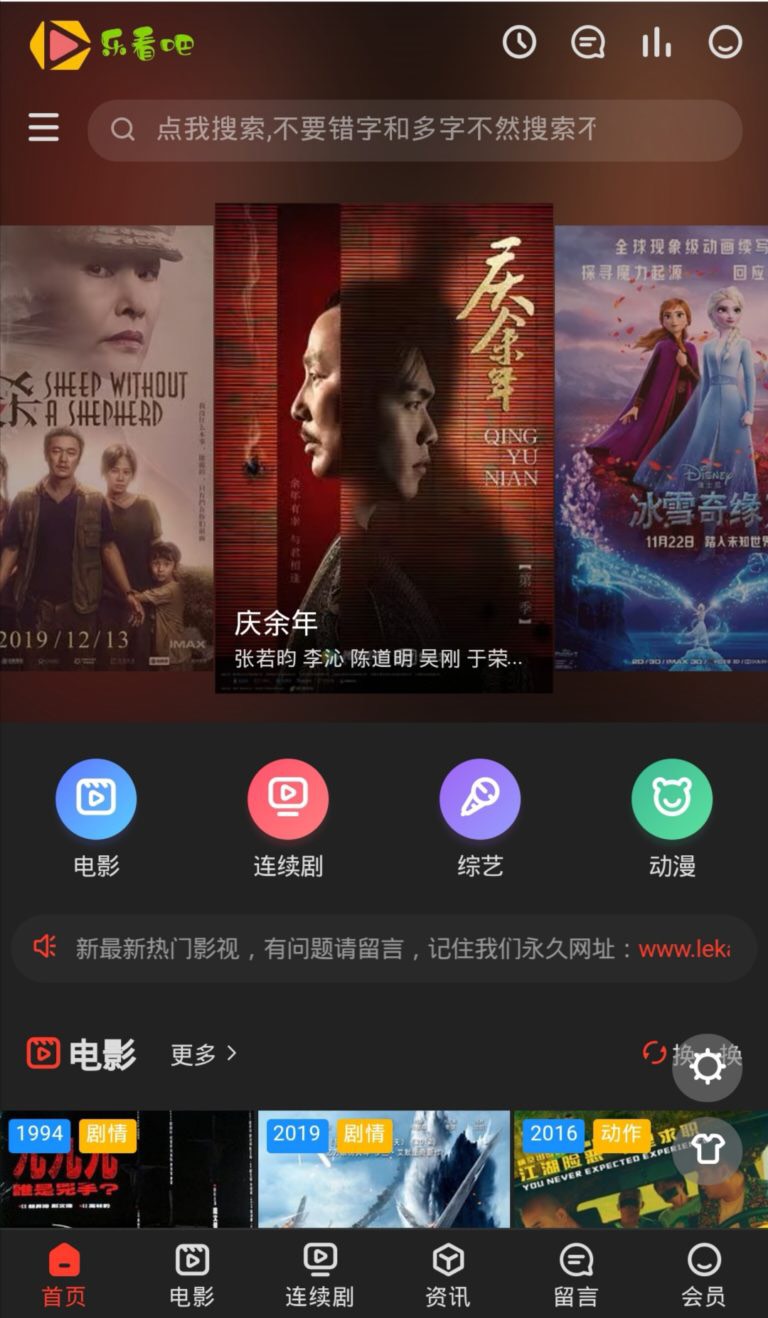Open the rankings chart icon

coord(656,42)
